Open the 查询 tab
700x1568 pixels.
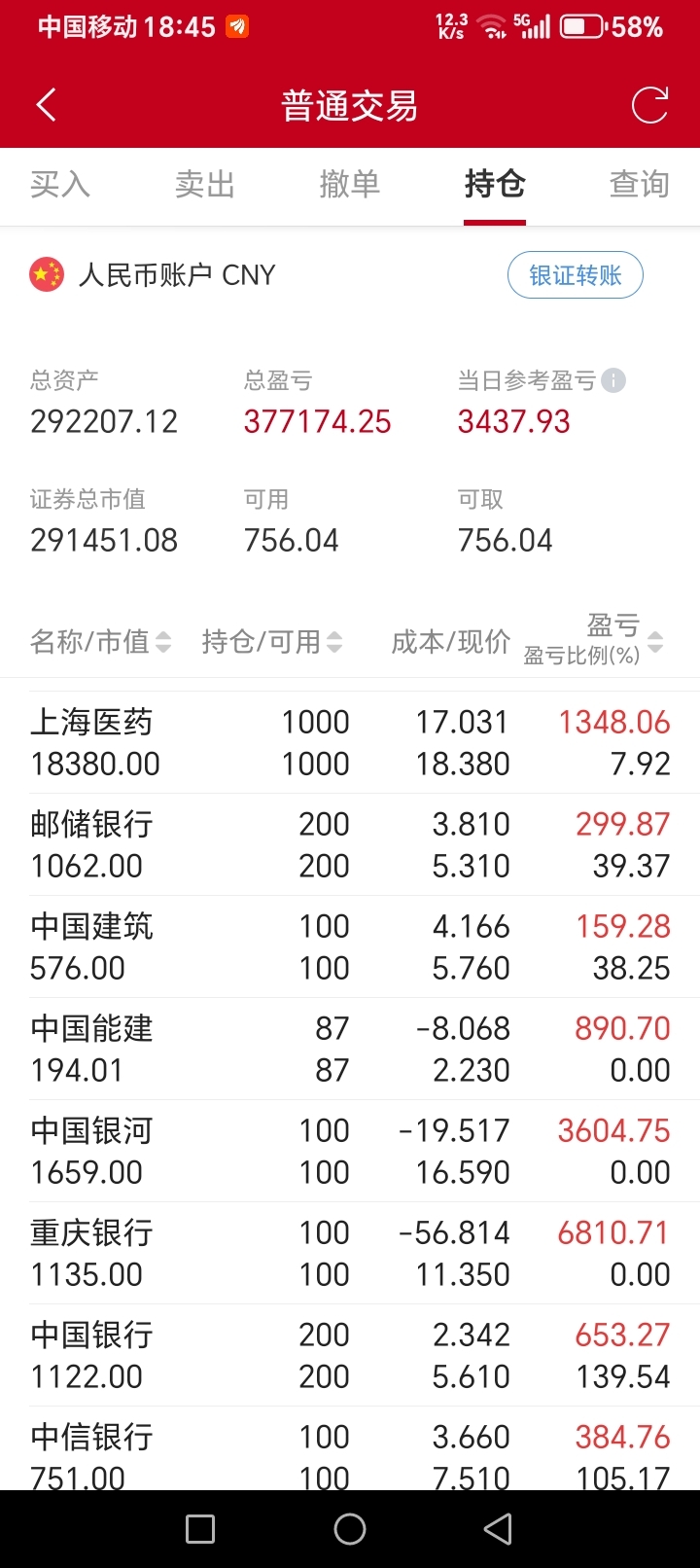[640, 184]
